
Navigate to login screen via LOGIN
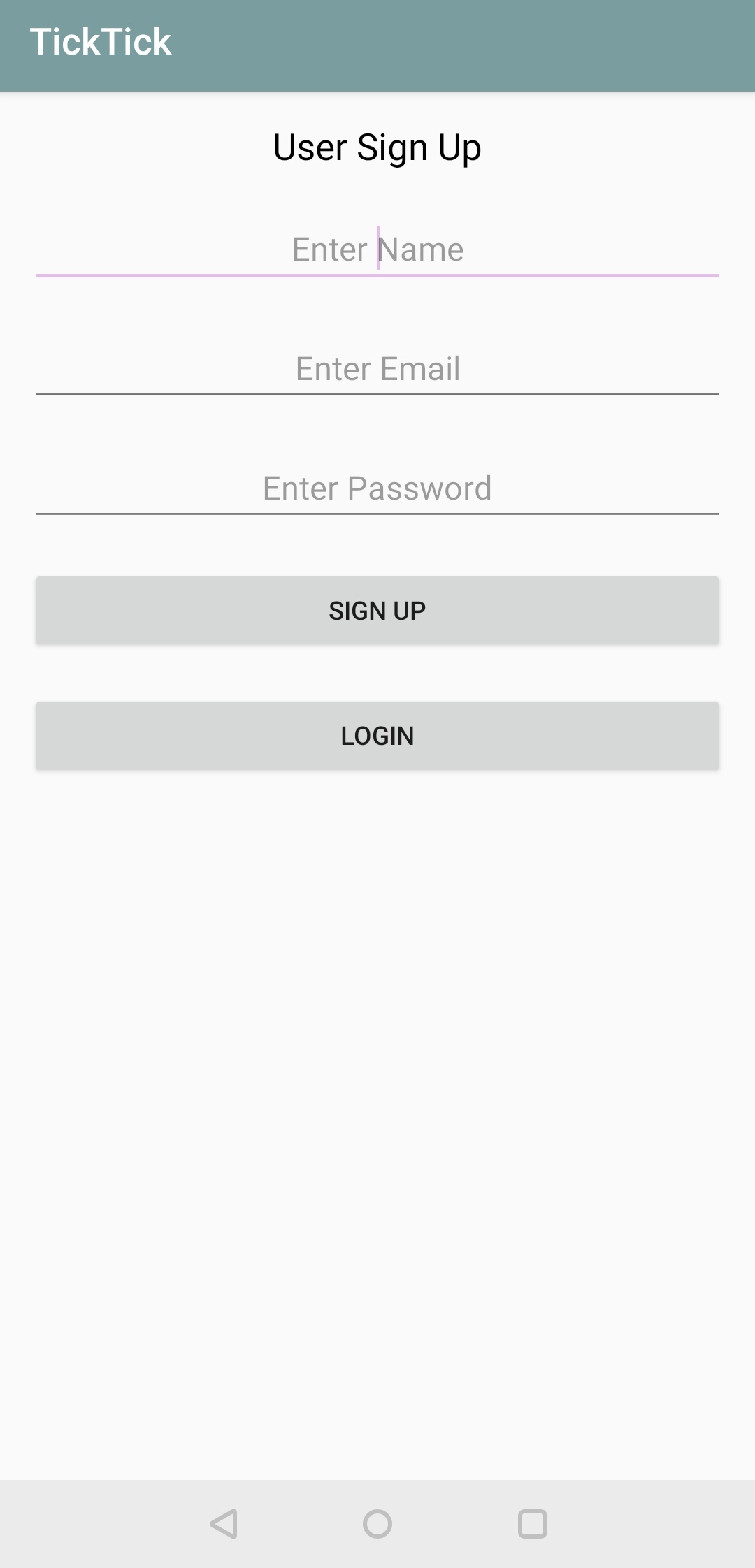tap(377, 735)
